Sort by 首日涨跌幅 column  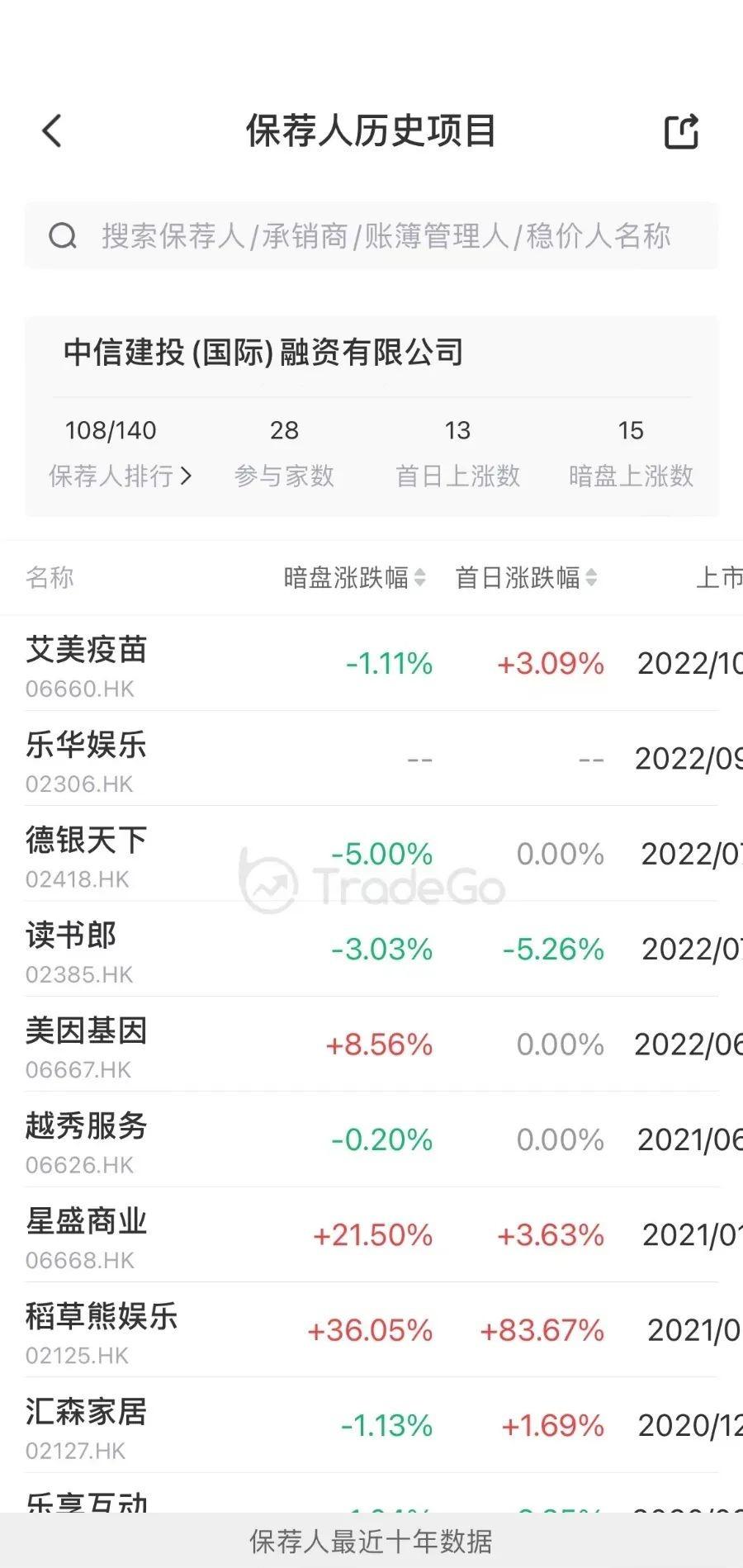(526, 577)
